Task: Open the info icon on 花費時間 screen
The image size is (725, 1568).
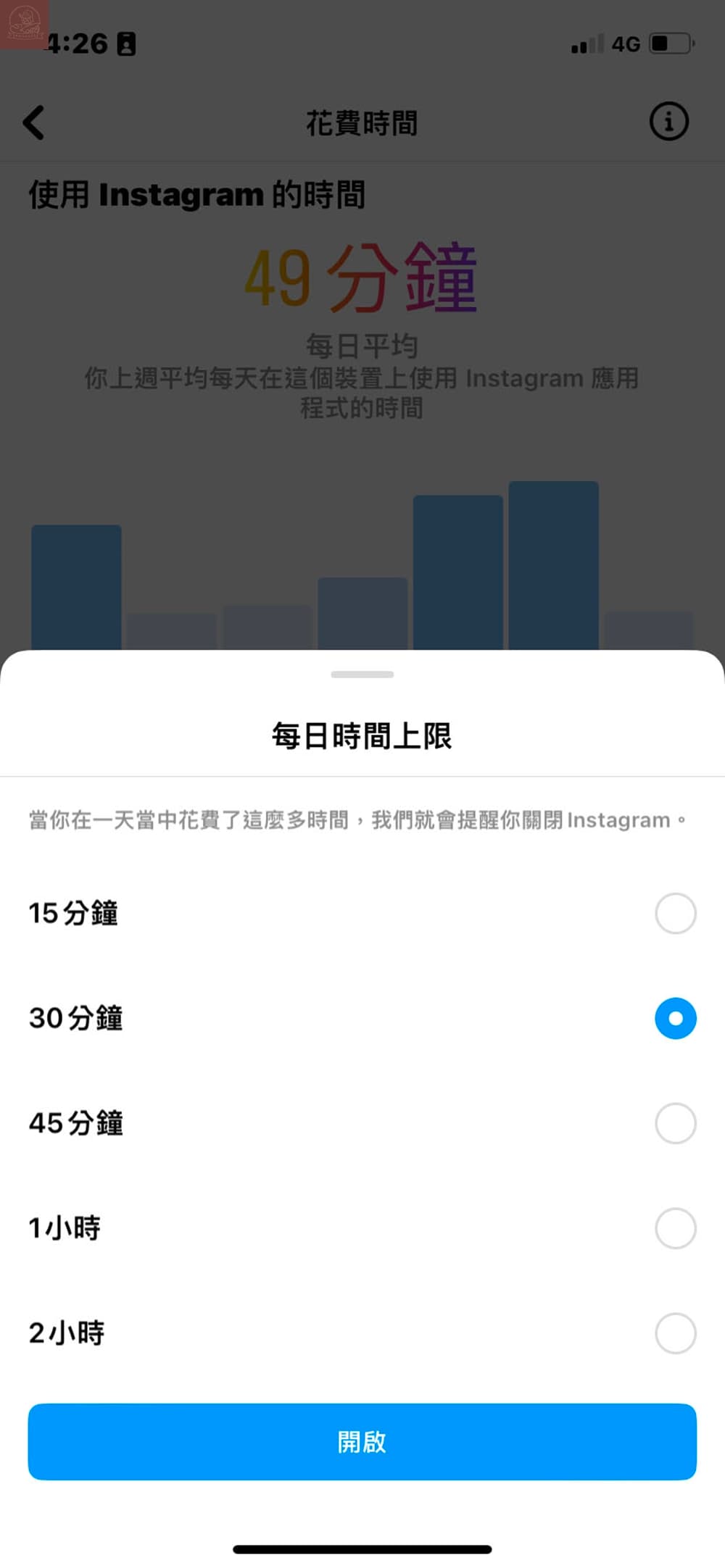Action: click(x=668, y=120)
